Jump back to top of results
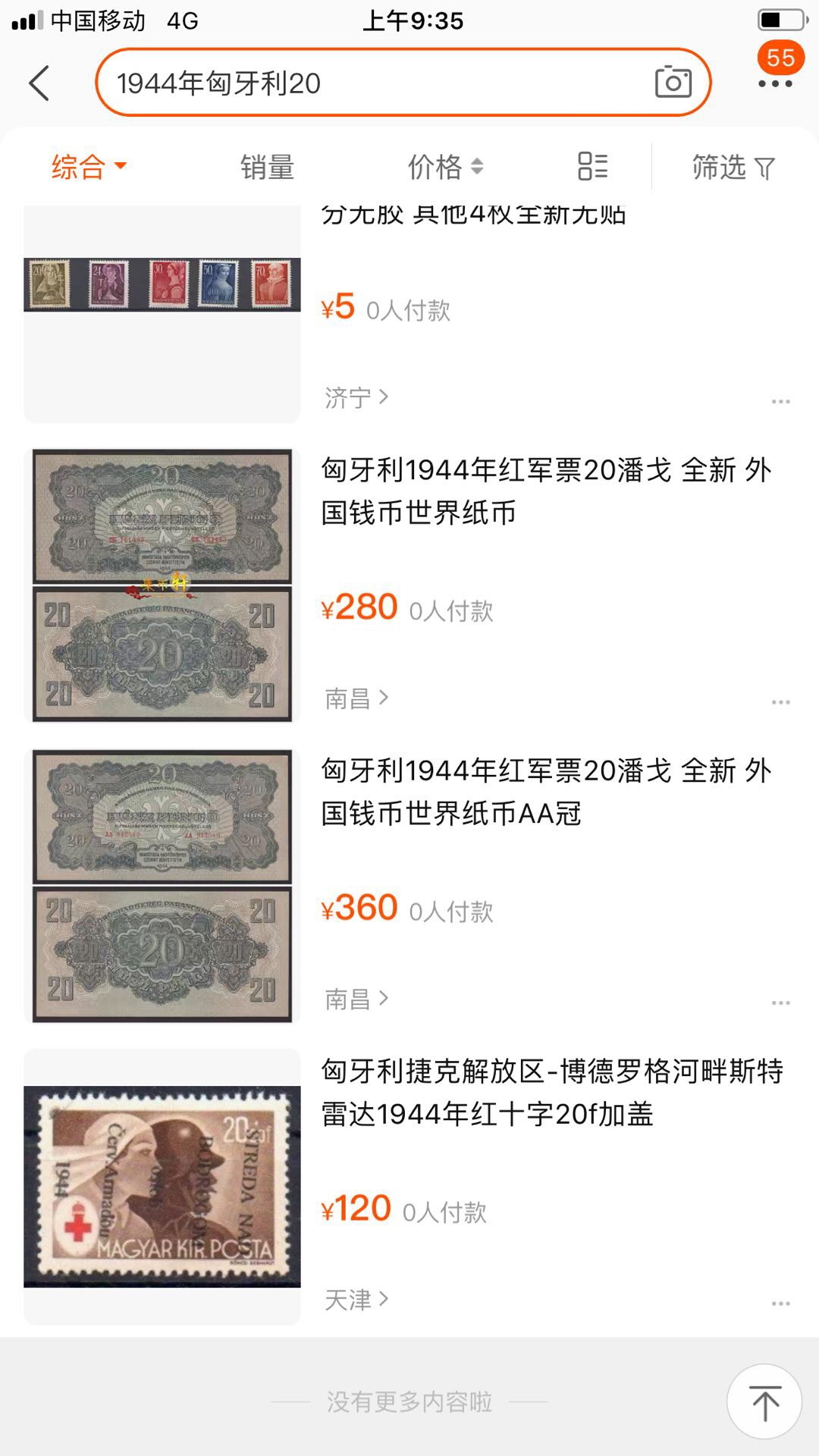This screenshot has height=1456, width=819. click(764, 1401)
